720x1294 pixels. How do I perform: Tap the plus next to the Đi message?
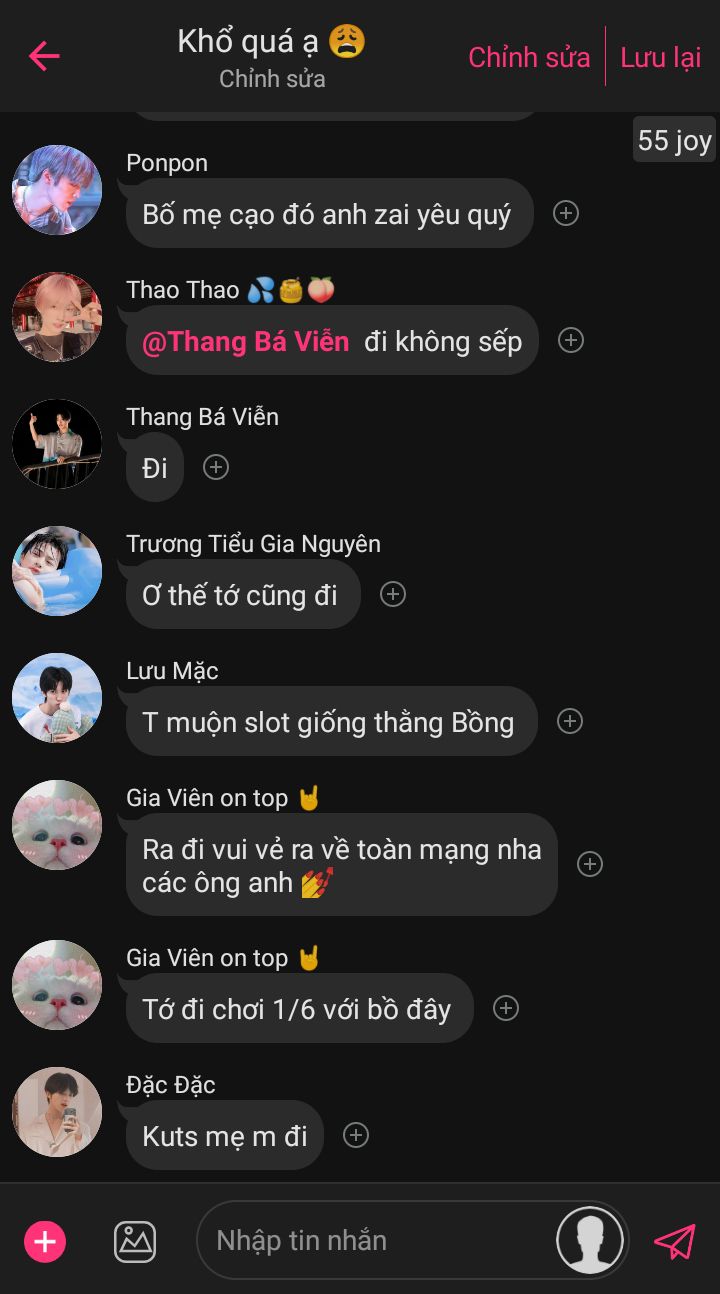(216, 467)
